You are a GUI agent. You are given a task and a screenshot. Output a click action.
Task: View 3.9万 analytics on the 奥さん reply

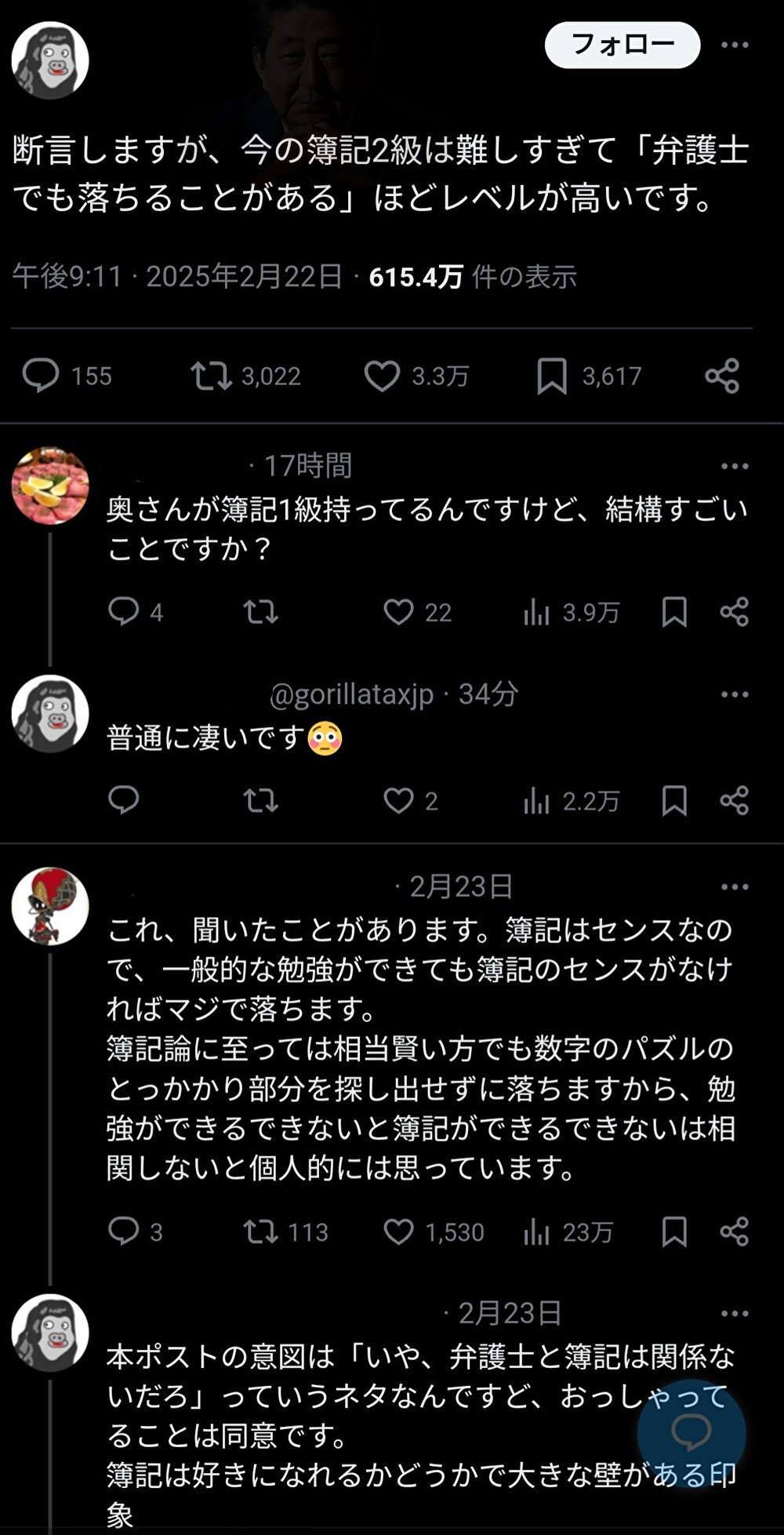(537, 612)
